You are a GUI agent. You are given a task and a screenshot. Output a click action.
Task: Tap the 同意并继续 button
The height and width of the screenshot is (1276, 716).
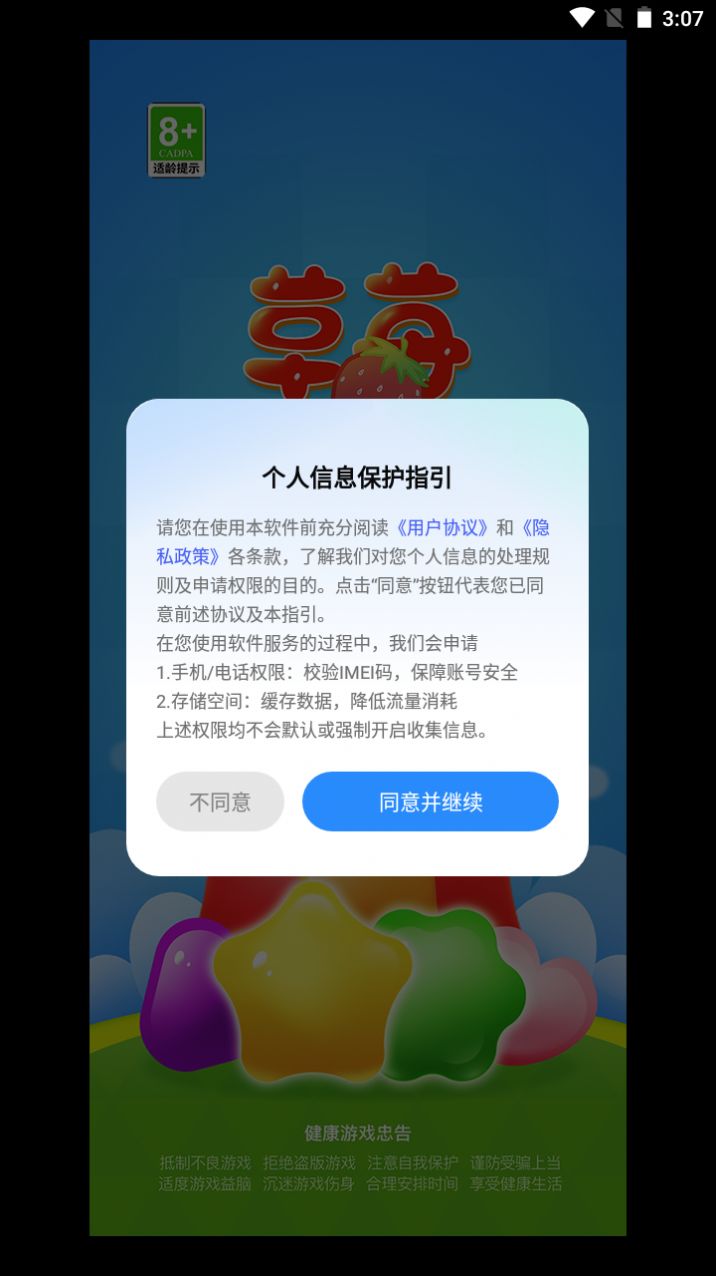point(430,801)
